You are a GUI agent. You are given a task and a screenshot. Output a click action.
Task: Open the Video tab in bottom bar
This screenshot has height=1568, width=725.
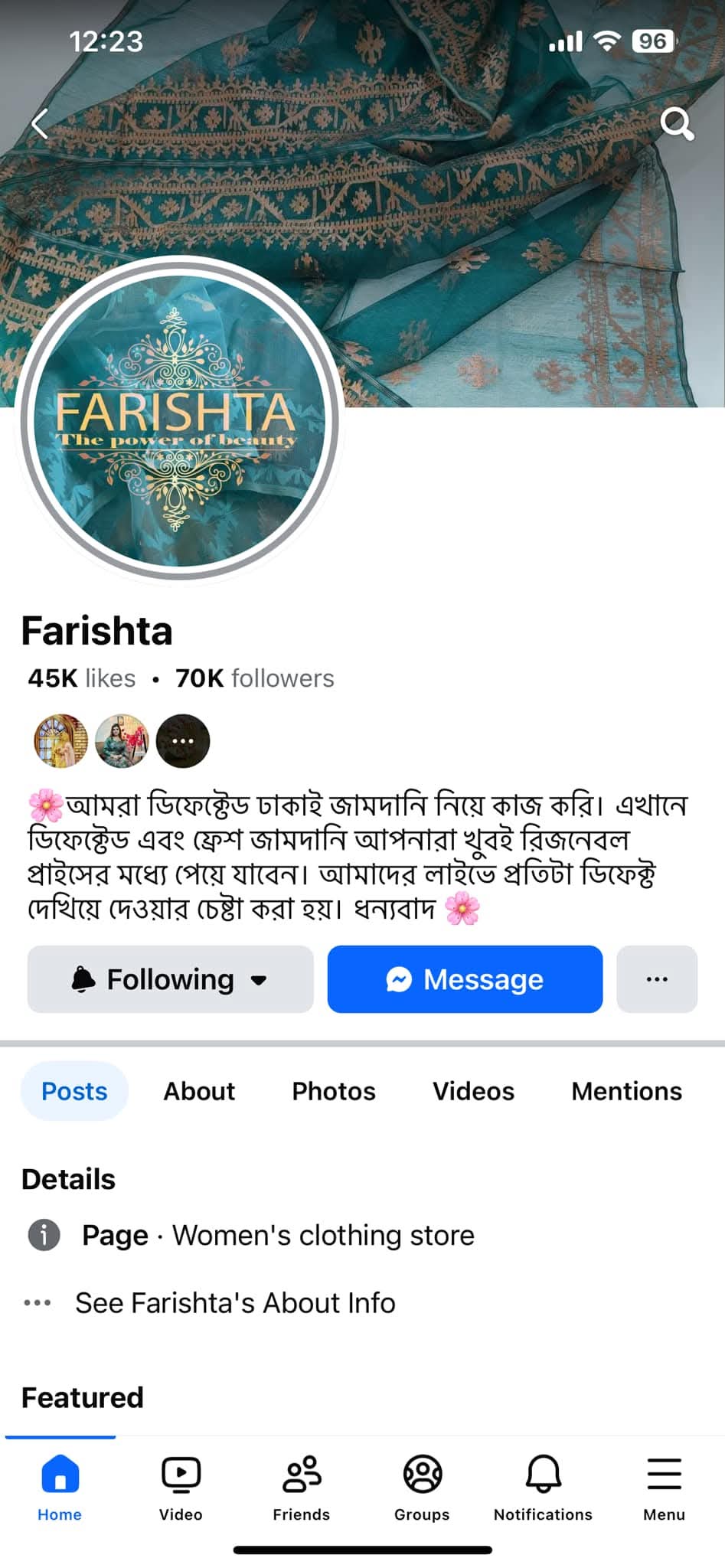[181, 1488]
